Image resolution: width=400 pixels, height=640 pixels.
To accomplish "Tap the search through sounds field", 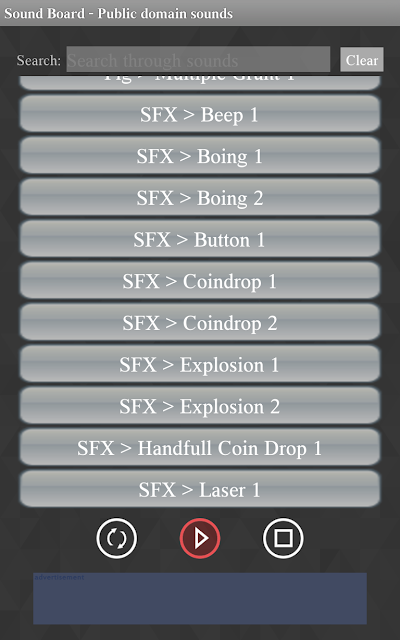I will click(198, 60).
